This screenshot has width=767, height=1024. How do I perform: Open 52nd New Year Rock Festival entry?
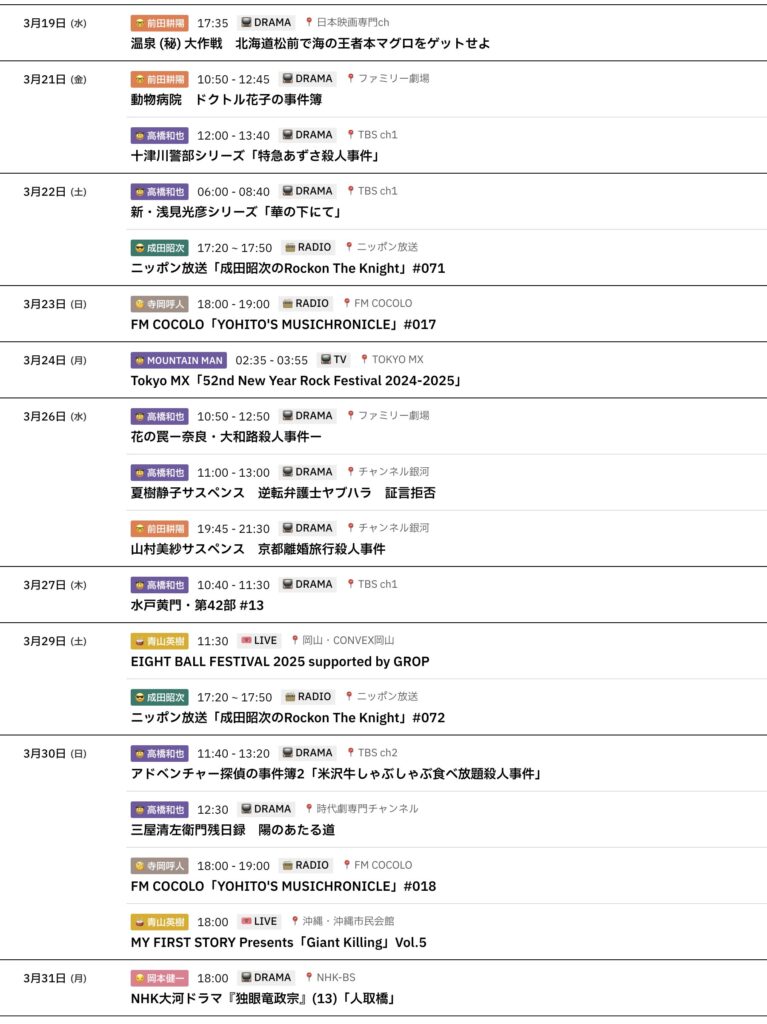[x=296, y=381]
